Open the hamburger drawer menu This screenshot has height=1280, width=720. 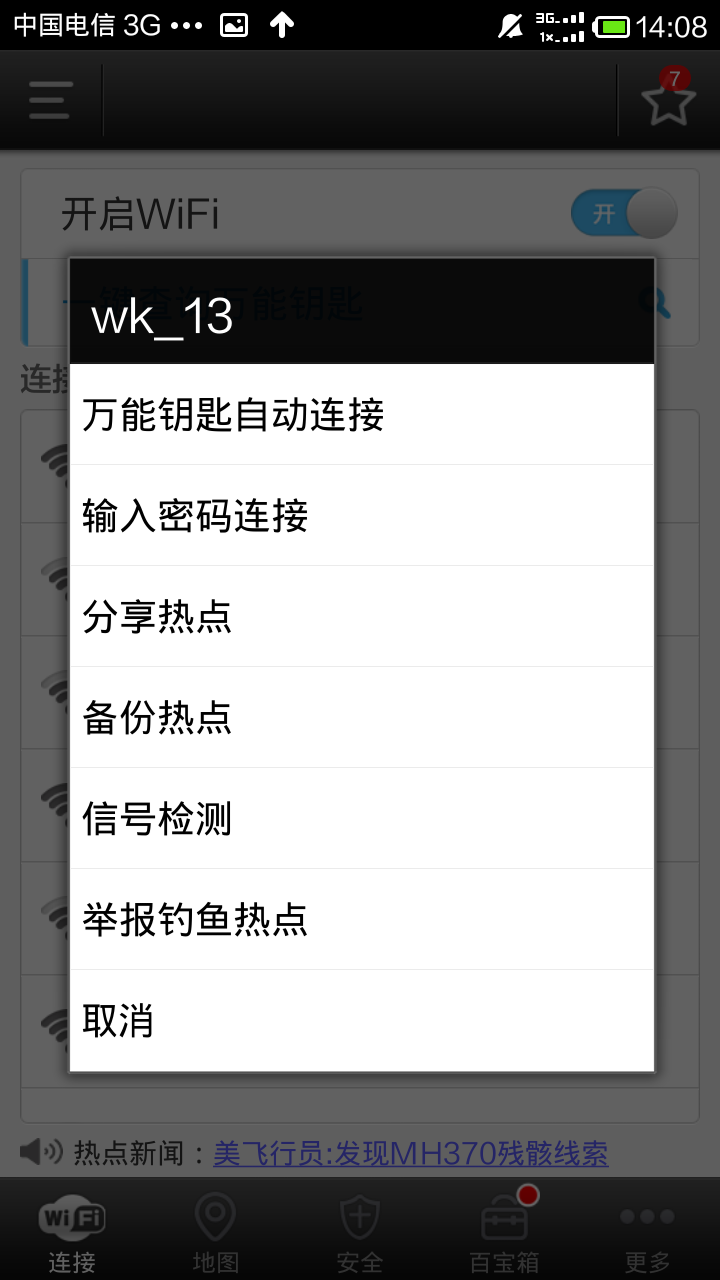[50, 100]
